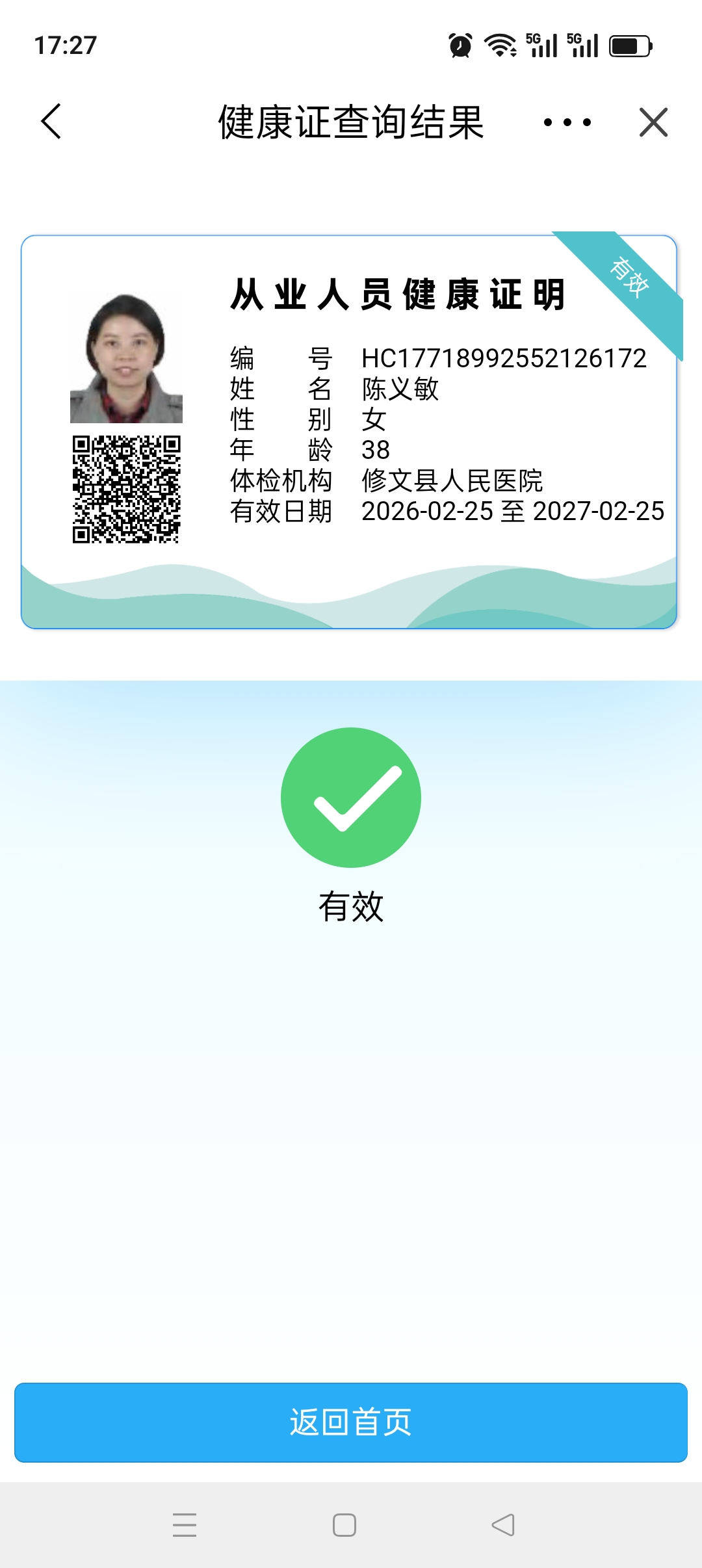Tap the system home square button
Screen dimensions: 702x1568
point(344,1525)
